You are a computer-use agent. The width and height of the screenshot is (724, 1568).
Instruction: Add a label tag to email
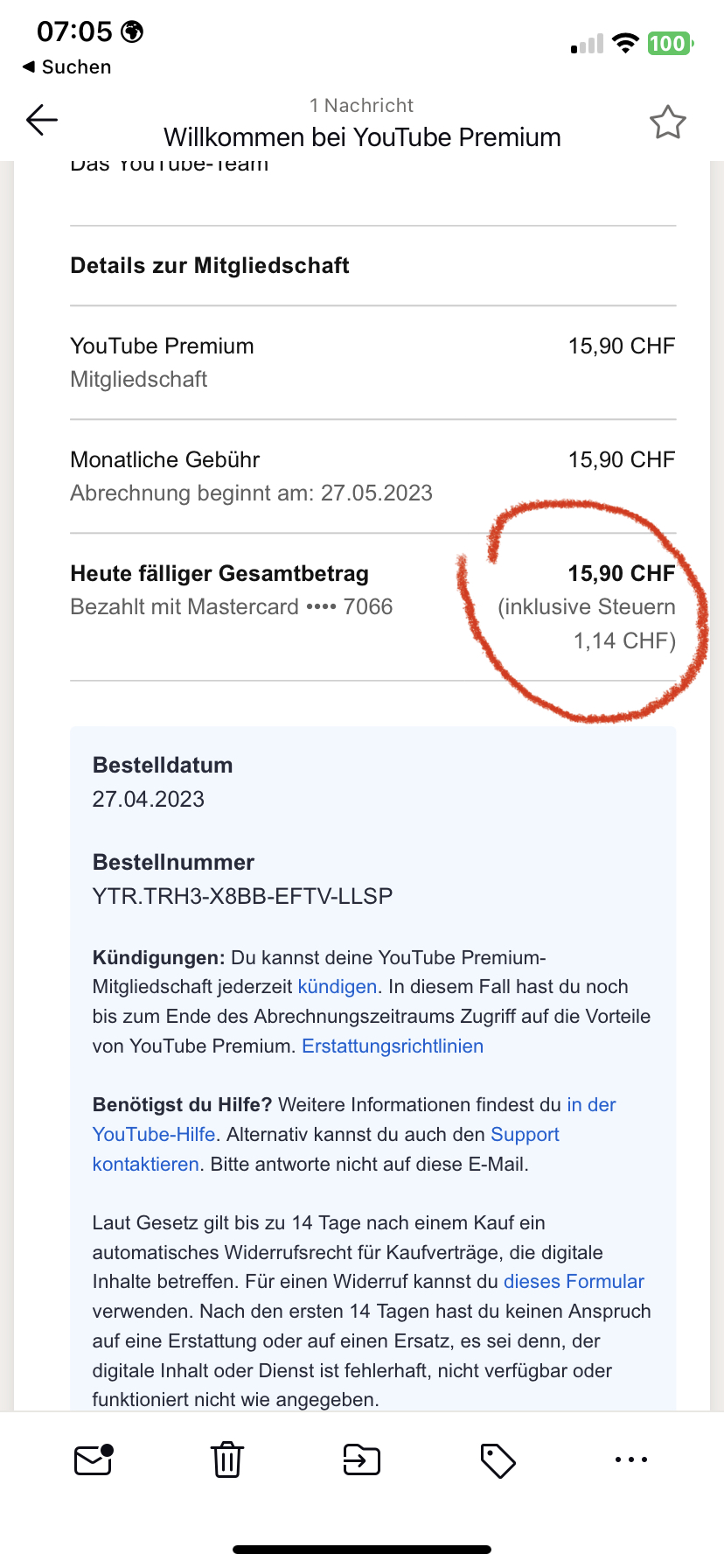coord(498,1459)
